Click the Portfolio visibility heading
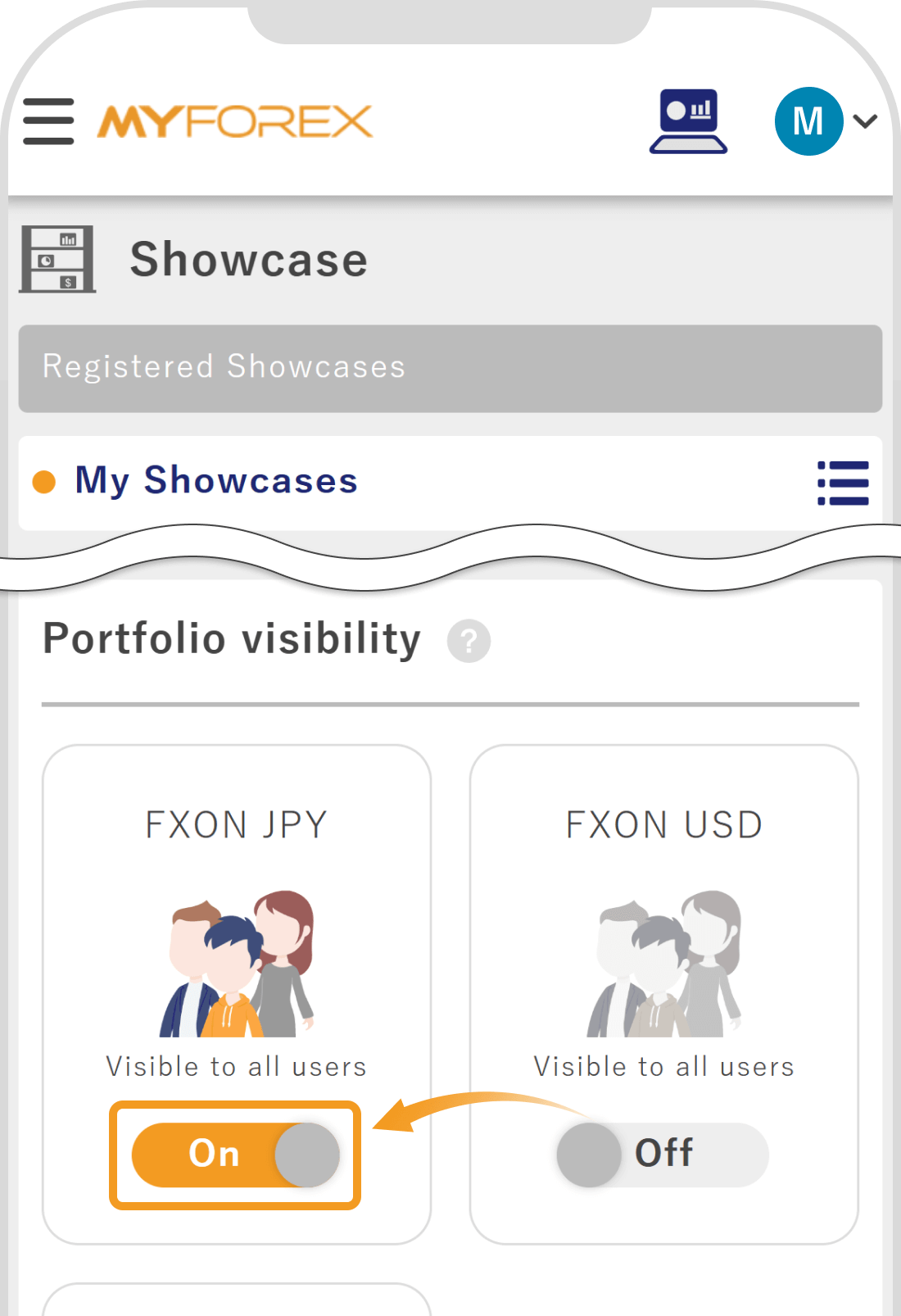Image resolution: width=901 pixels, height=1316 pixels. (231, 640)
